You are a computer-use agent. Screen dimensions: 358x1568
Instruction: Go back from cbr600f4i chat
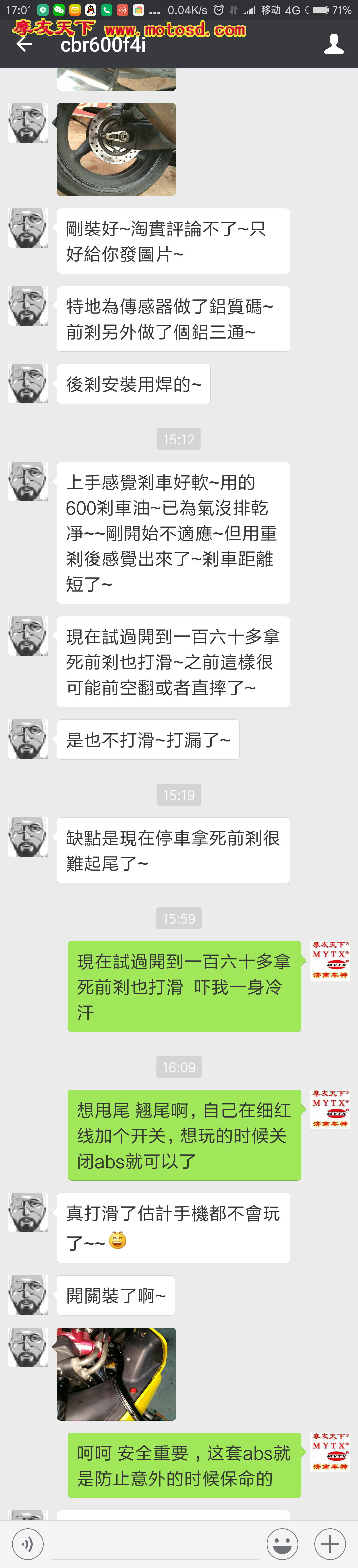coord(24,44)
